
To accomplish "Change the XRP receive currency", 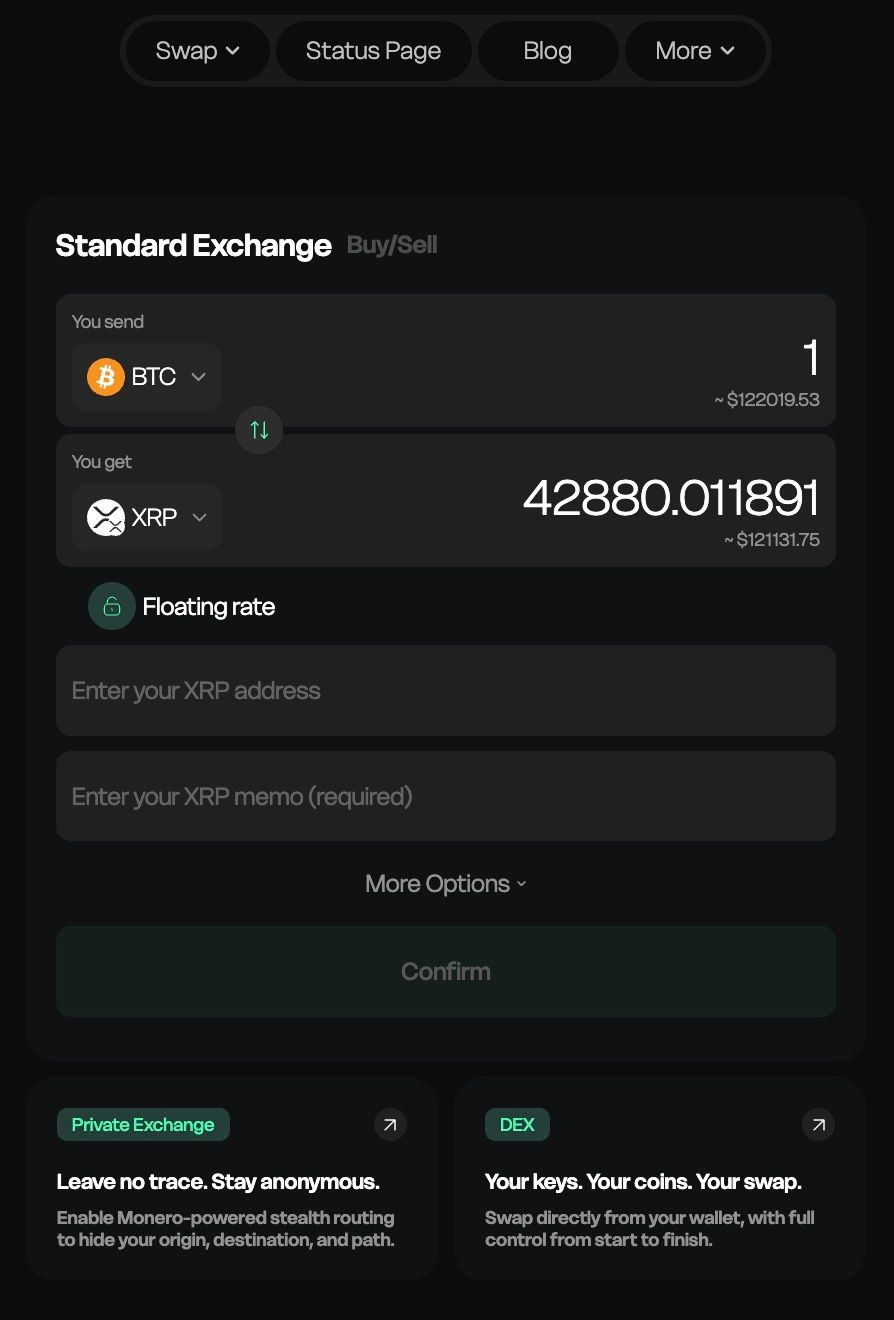I will [147, 517].
